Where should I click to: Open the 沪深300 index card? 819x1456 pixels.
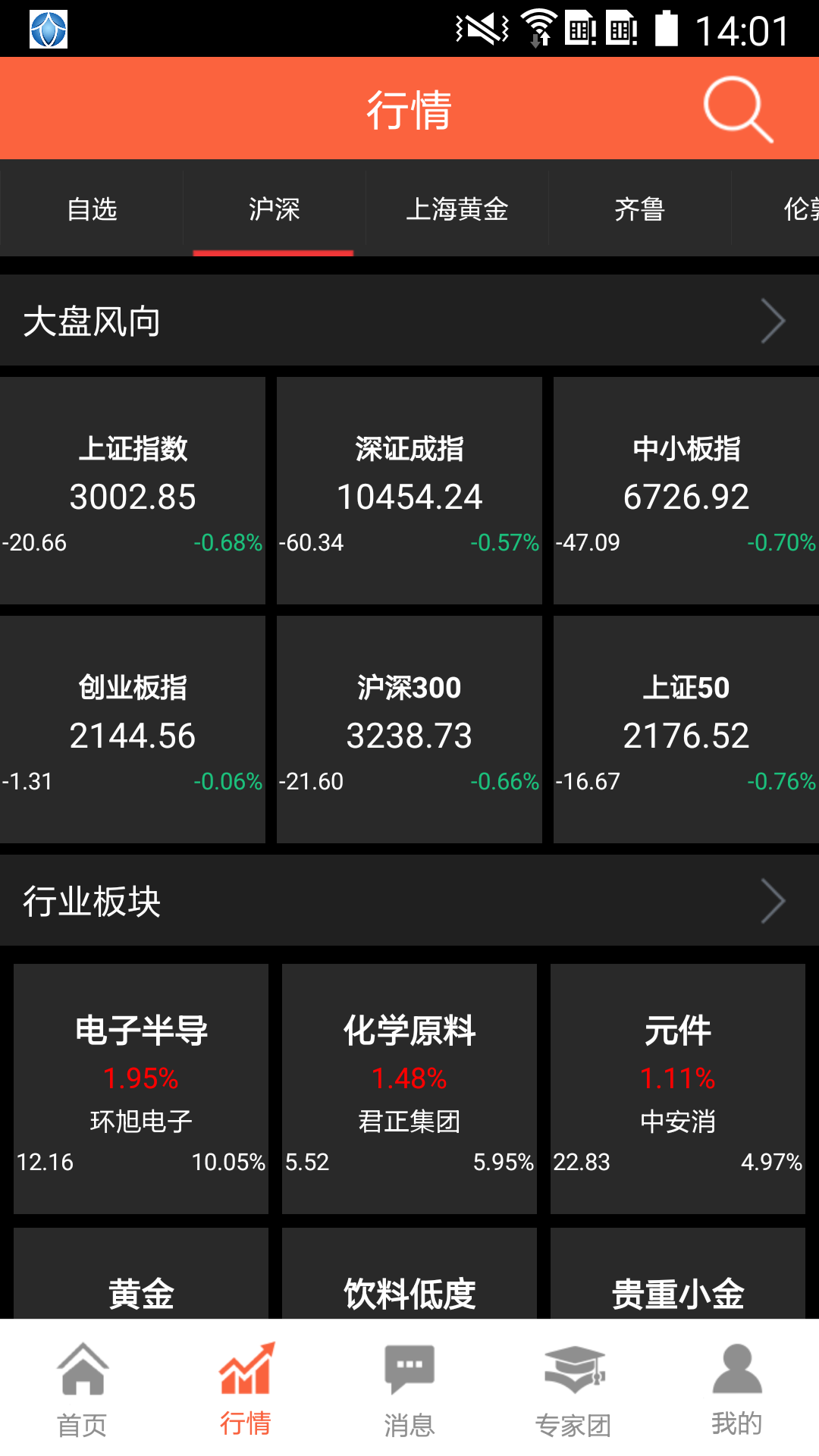(x=409, y=730)
